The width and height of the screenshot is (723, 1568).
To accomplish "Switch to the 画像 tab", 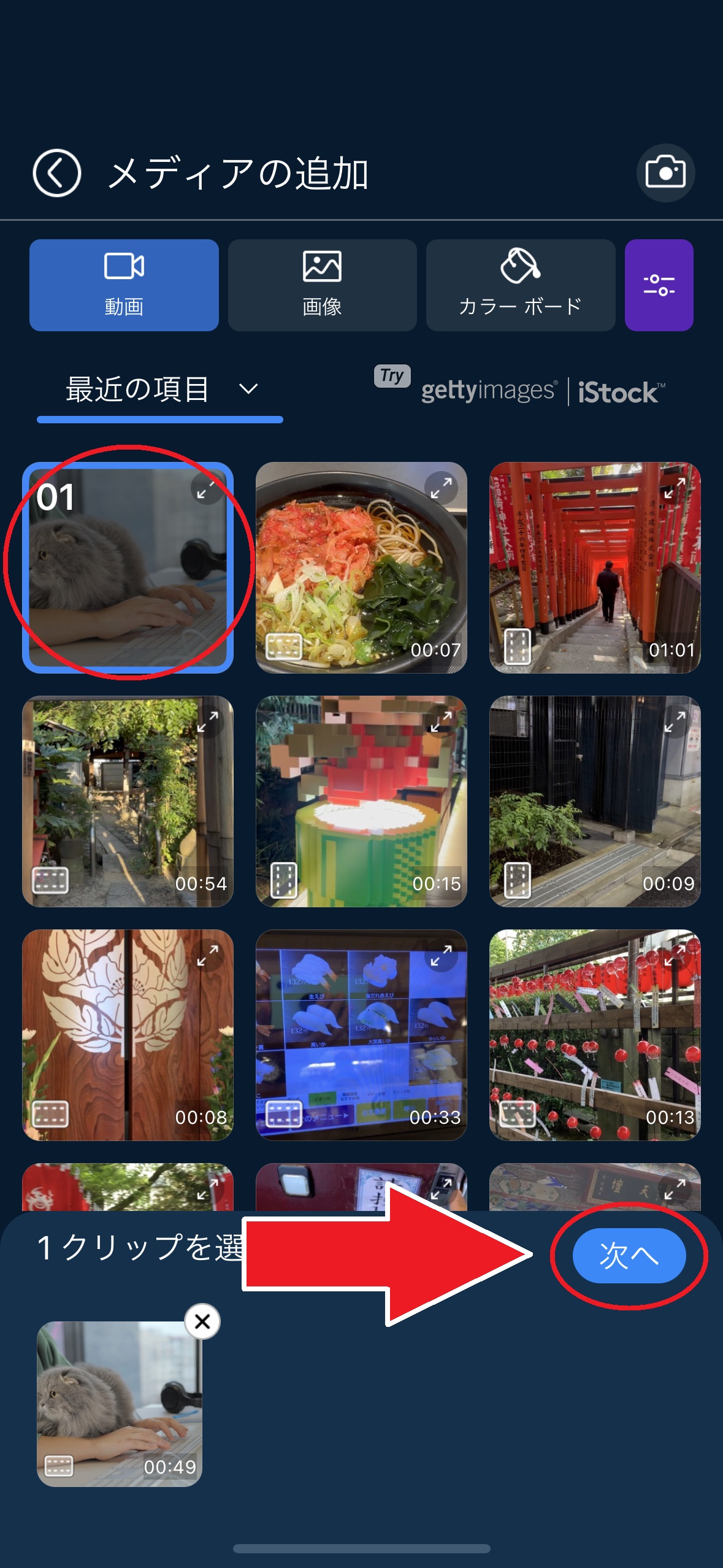I will (322, 285).
